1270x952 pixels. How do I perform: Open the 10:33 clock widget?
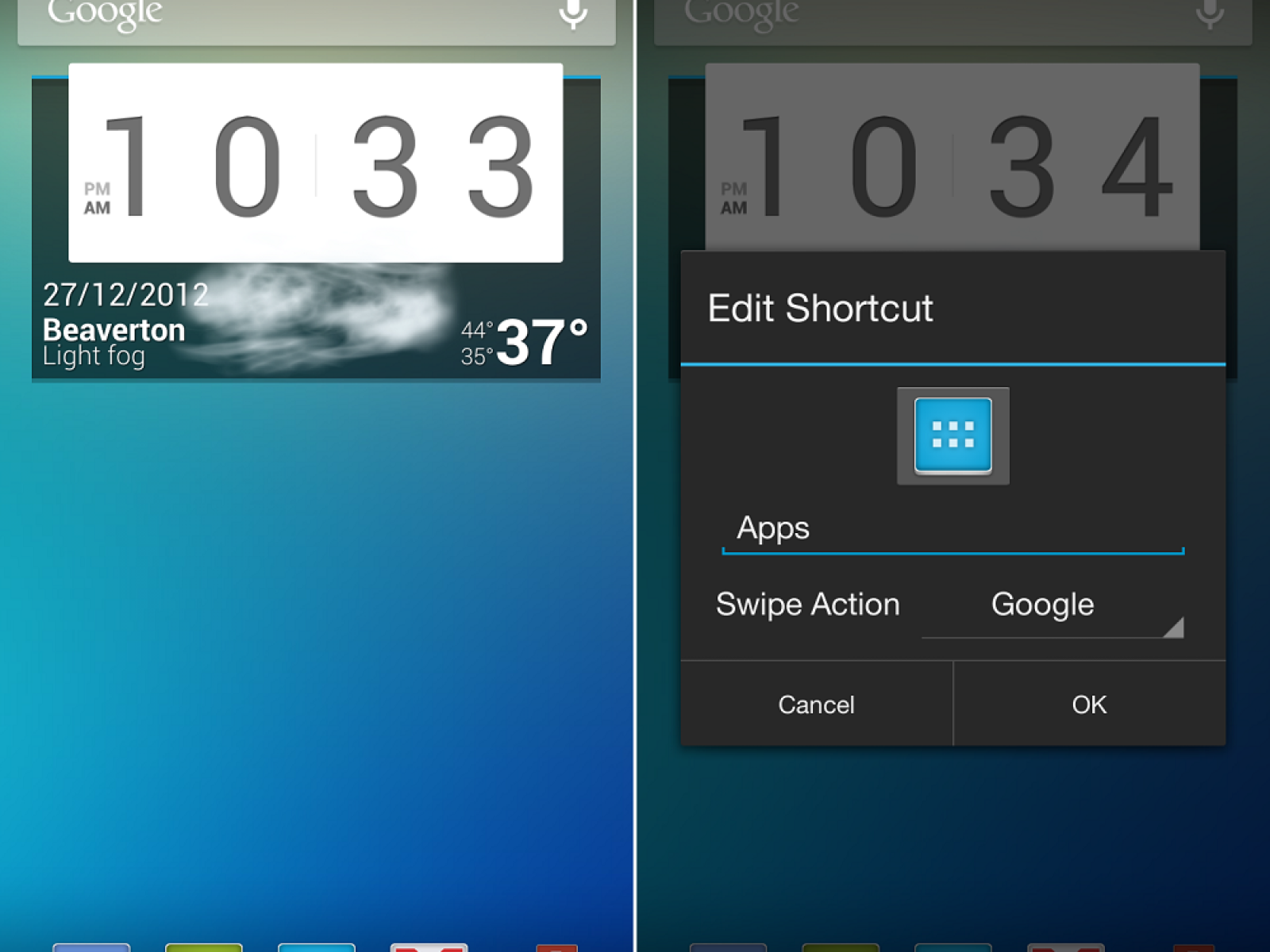pyautogui.click(x=315, y=164)
